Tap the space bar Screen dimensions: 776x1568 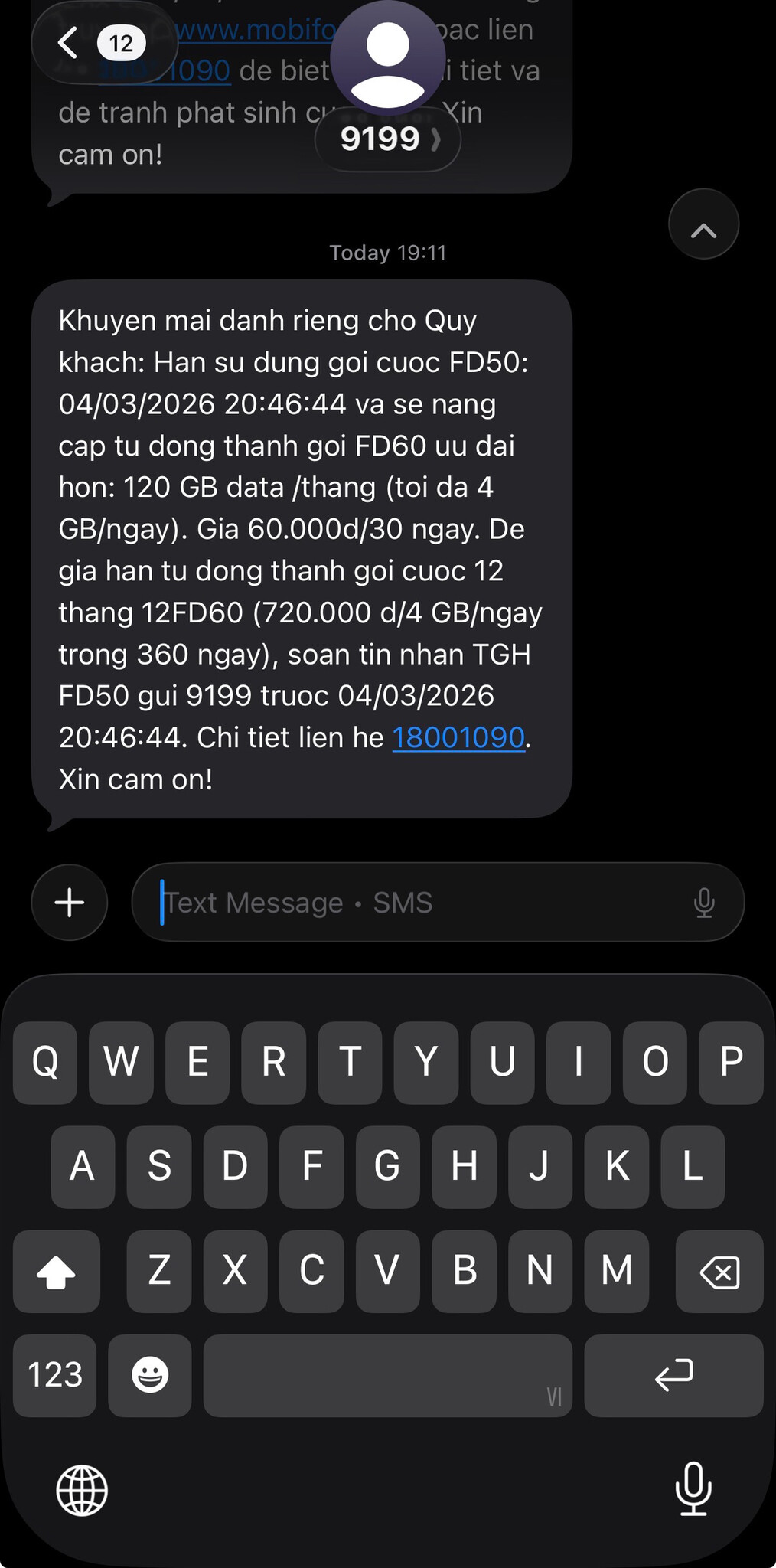(387, 1375)
